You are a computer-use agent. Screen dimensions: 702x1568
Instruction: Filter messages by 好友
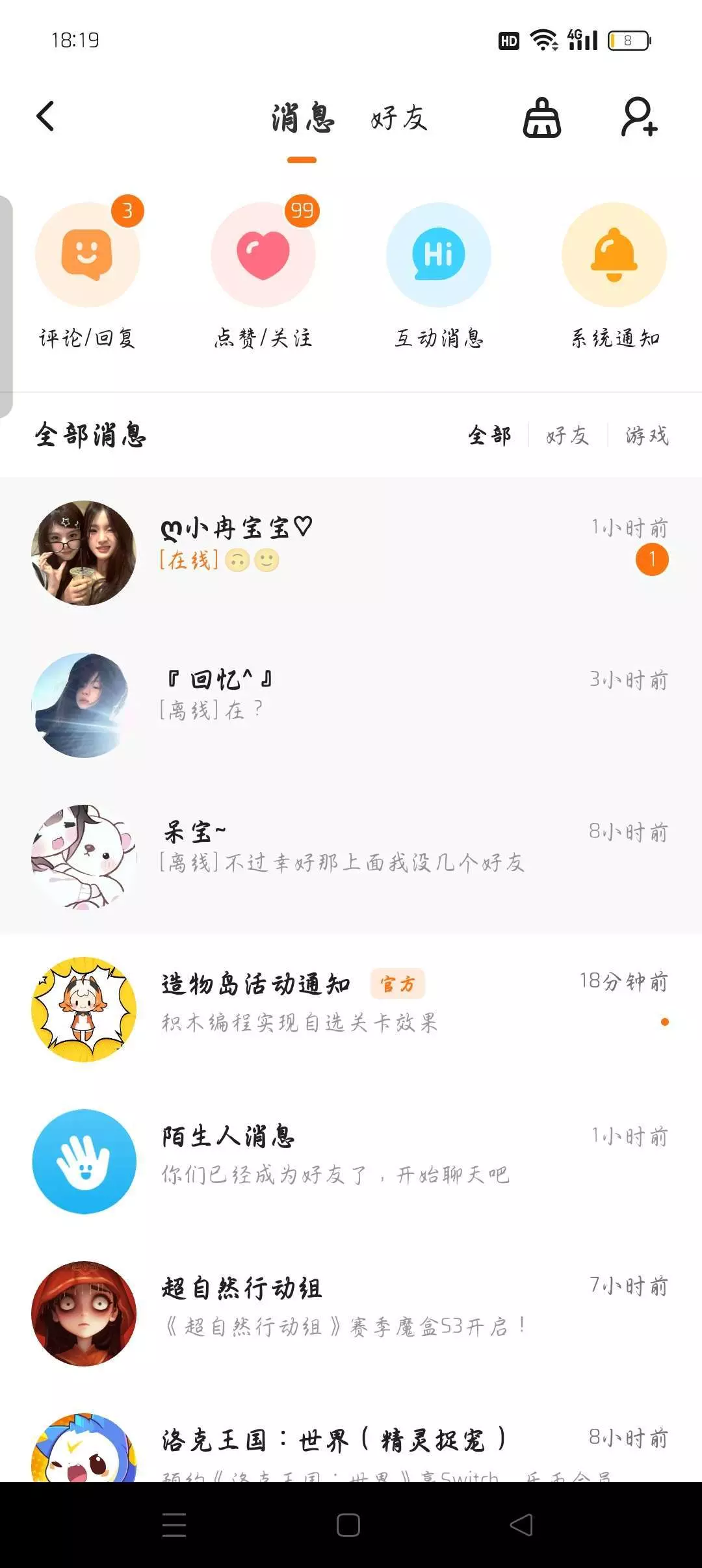pyautogui.click(x=567, y=436)
